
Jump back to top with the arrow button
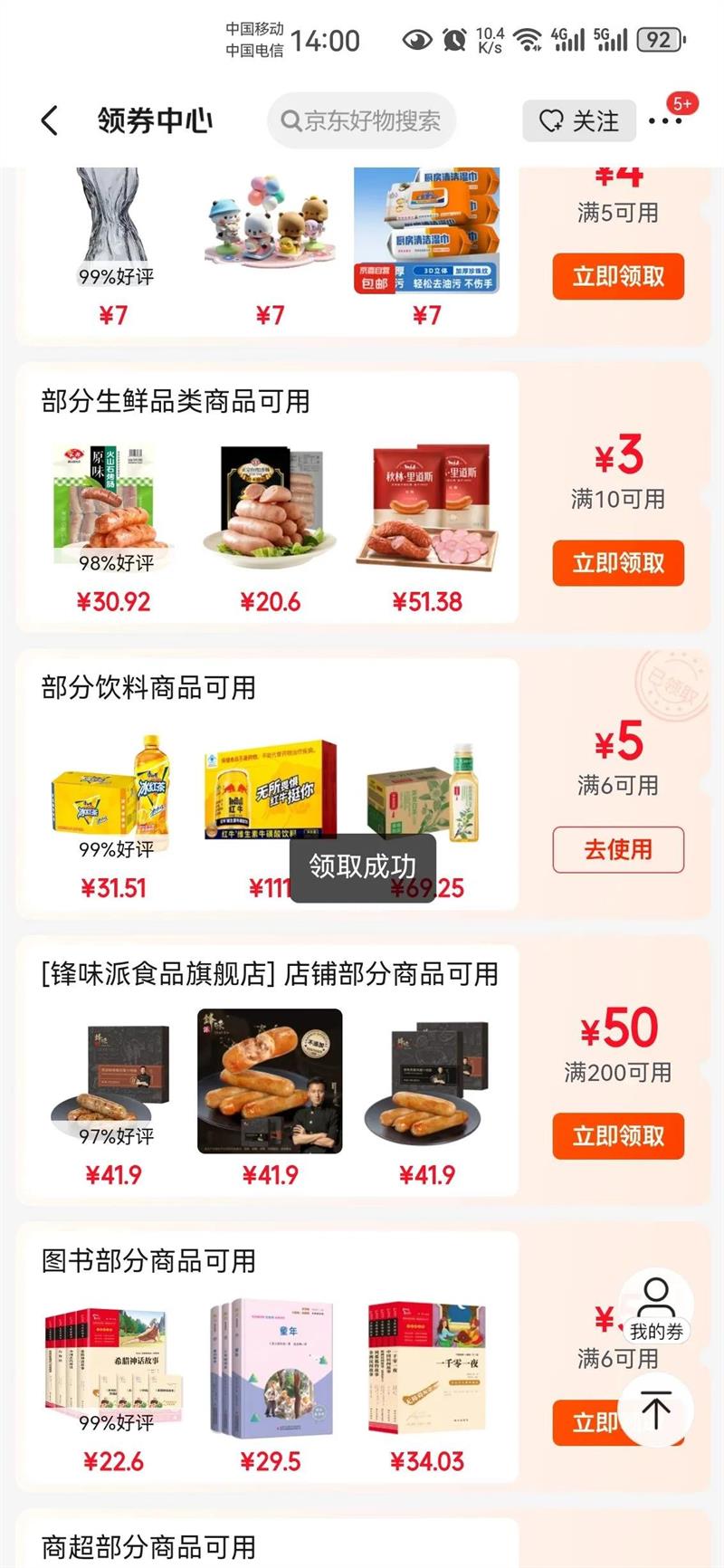(x=656, y=1409)
